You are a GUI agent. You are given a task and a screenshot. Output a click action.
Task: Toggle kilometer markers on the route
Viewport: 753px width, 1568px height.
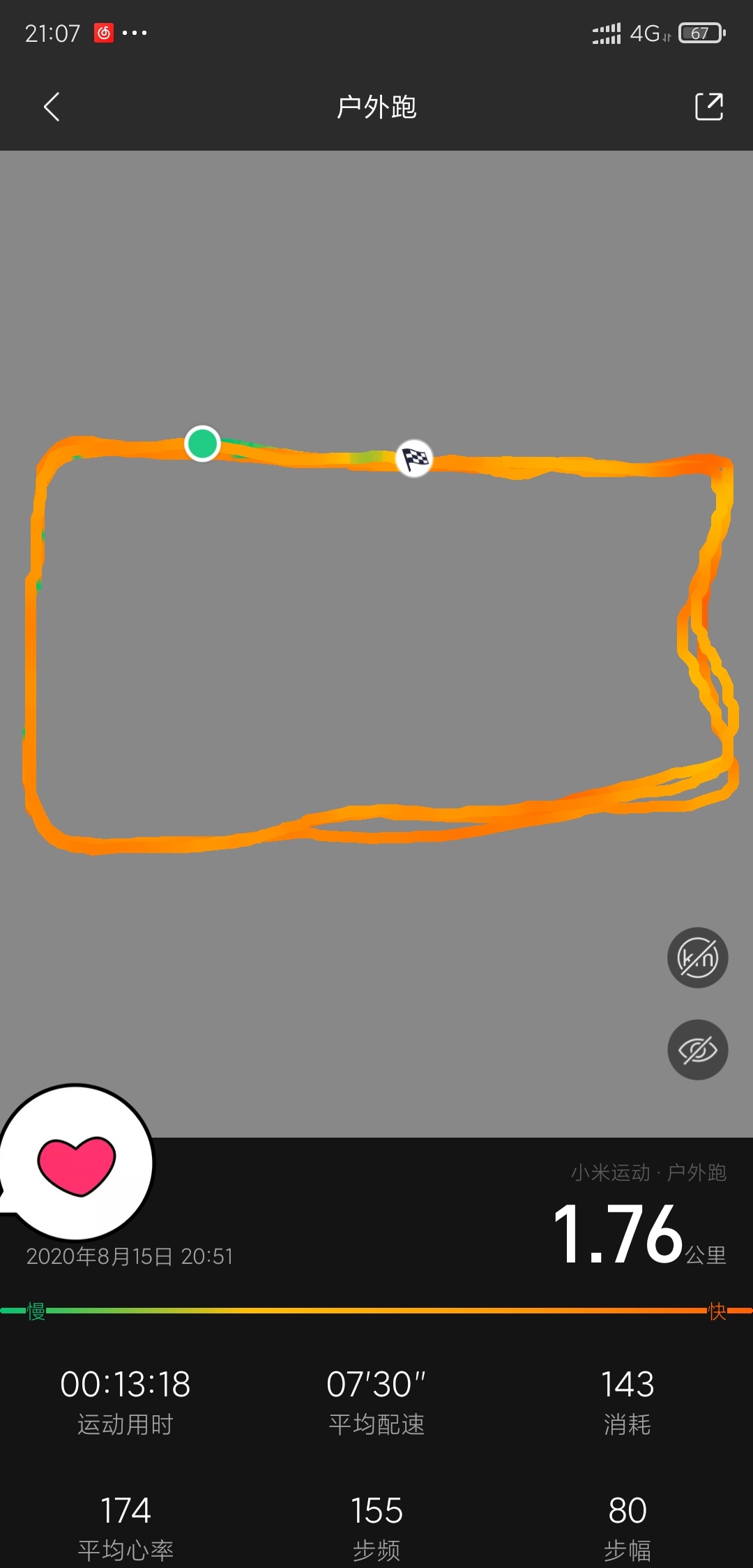click(697, 958)
